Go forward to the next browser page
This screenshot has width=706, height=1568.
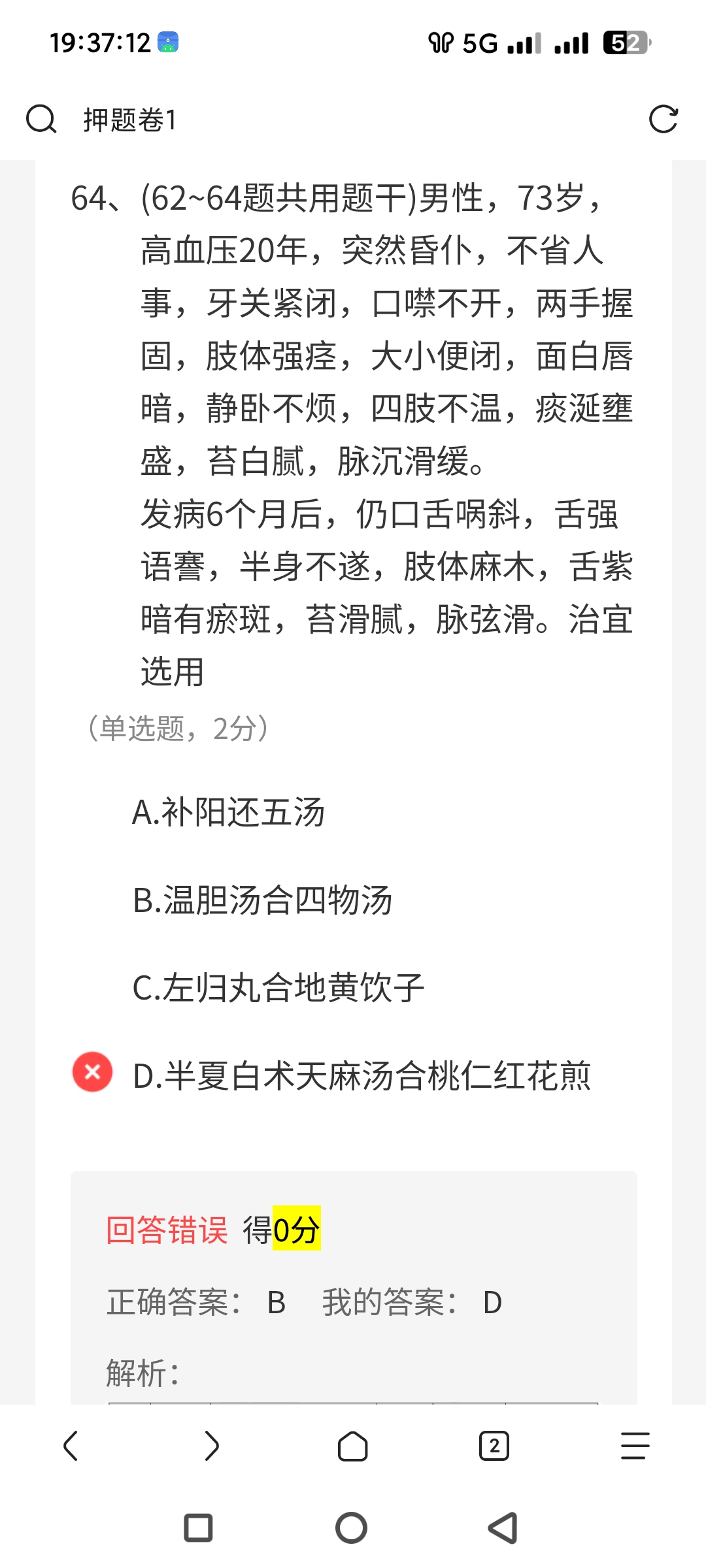pos(212,1445)
